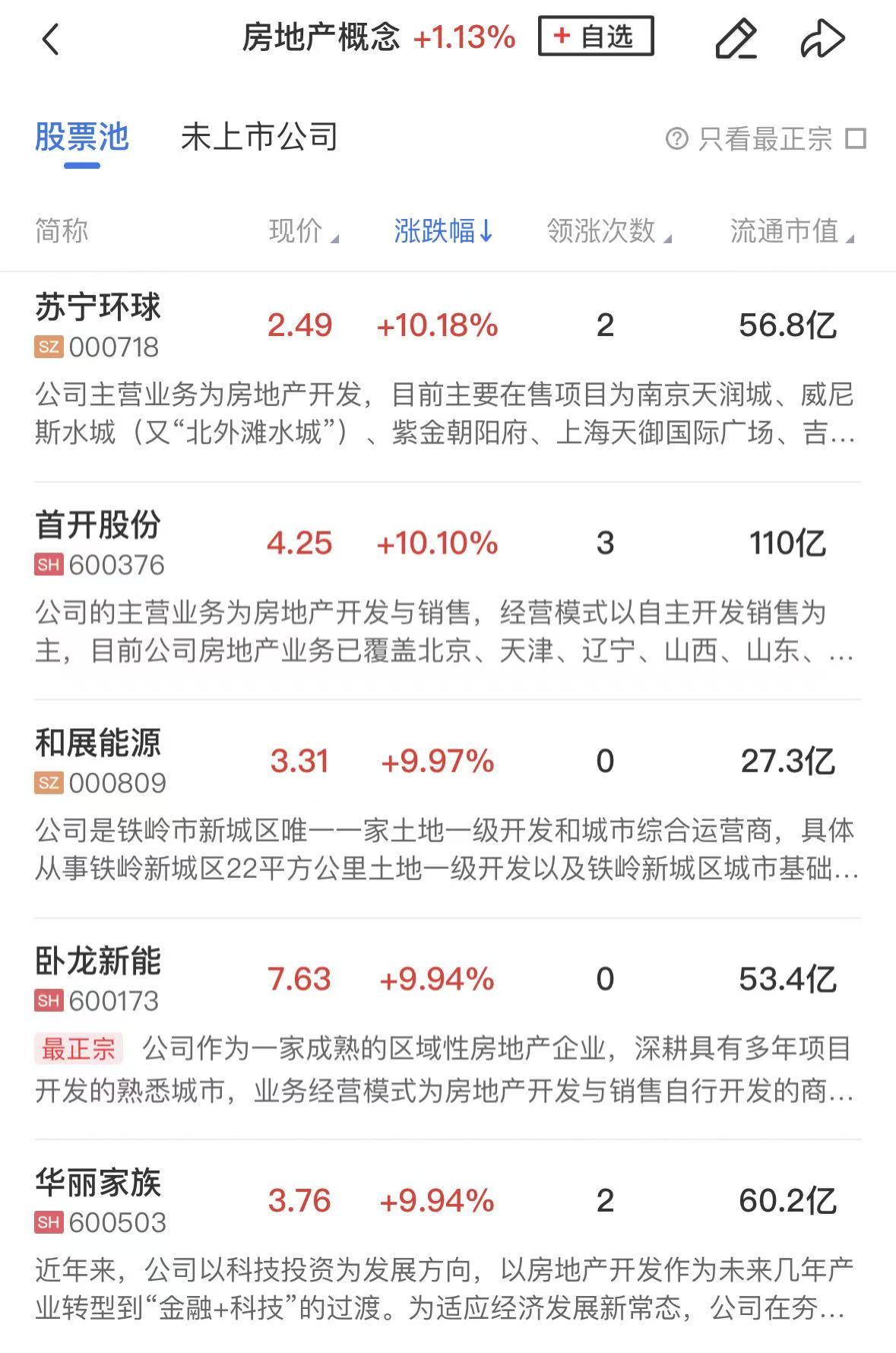This screenshot has width=896, height=1353.
Task: Sort the list by 现价
Action: tap(302, 231)
